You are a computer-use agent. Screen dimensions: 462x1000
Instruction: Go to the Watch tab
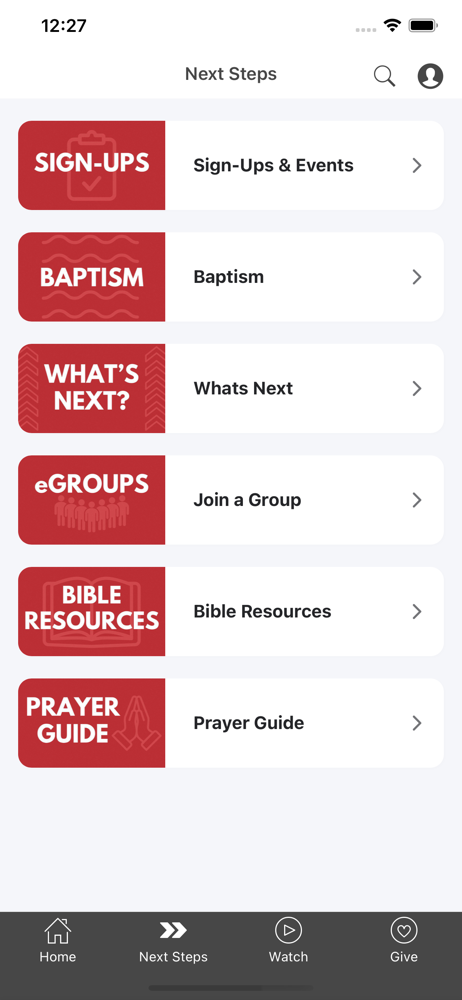click(288, 941)
